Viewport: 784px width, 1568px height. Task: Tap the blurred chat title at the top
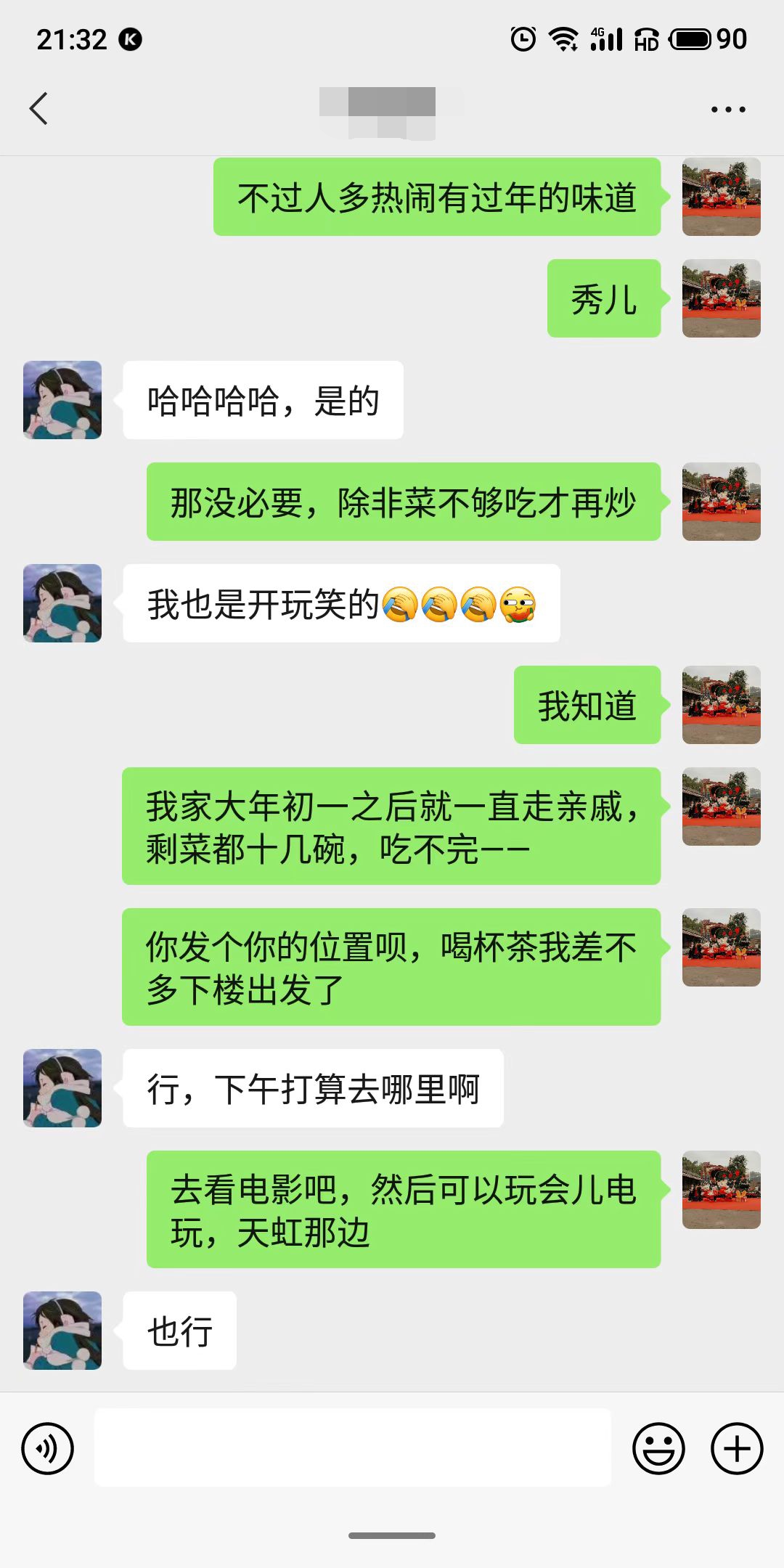tap(377, 107)
